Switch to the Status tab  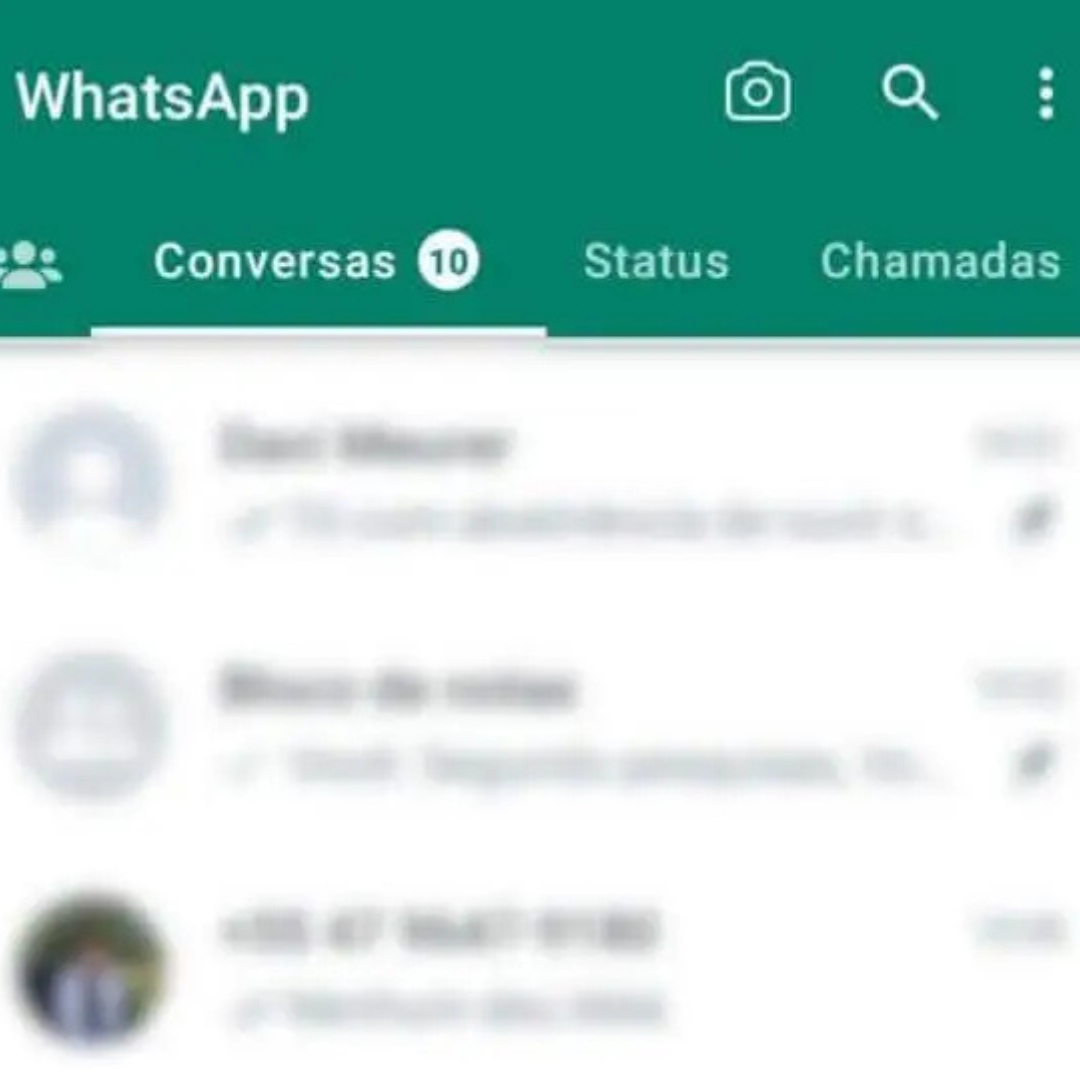coord(656,262)
